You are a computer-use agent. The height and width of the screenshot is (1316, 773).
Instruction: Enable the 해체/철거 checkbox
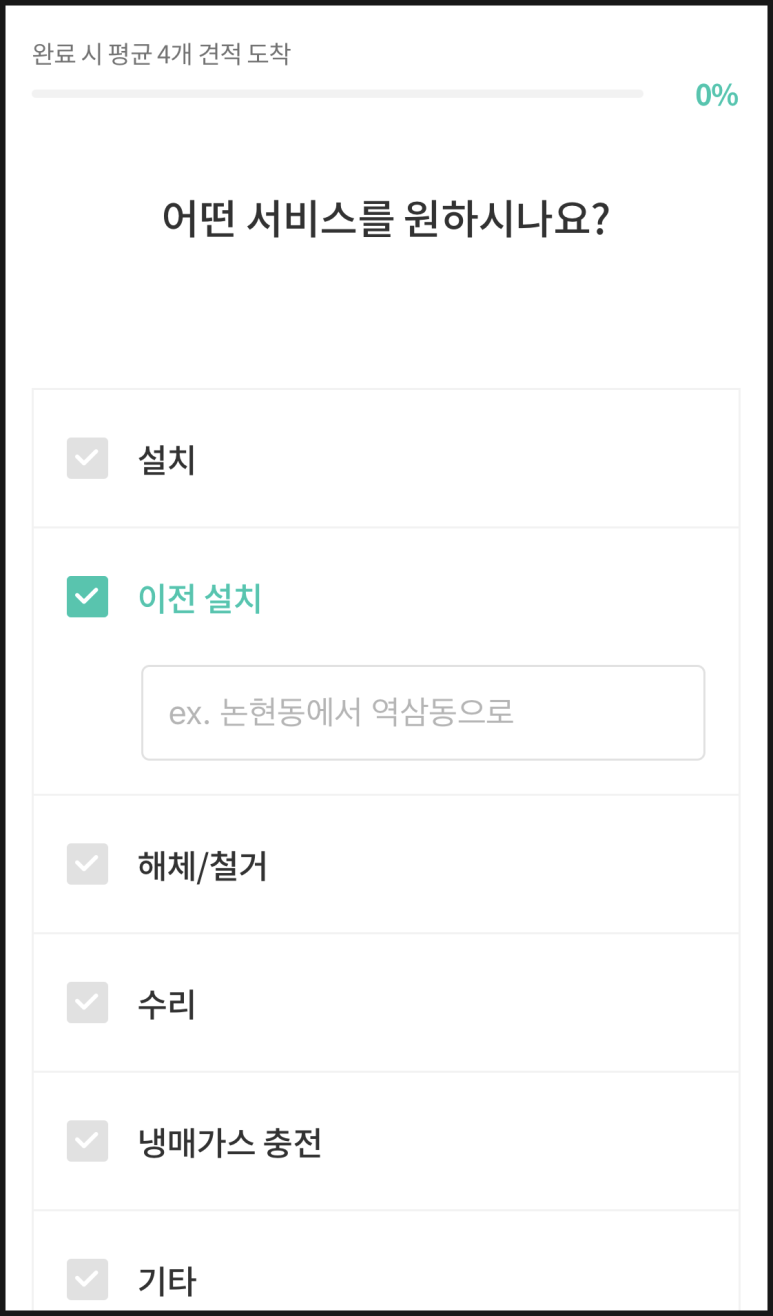(x=87, y=864)
